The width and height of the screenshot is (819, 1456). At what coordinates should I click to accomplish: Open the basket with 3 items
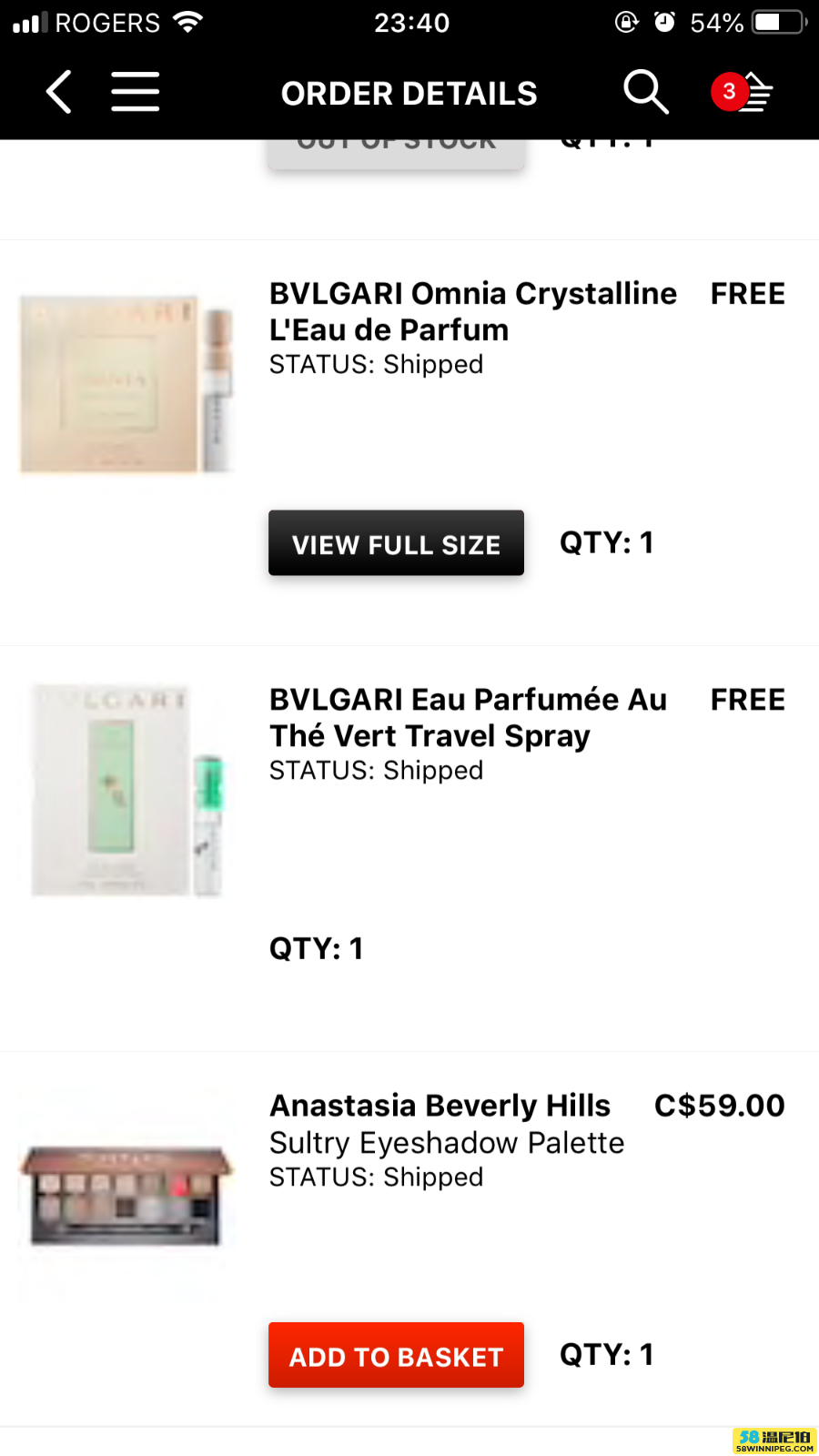coord(743,92)
